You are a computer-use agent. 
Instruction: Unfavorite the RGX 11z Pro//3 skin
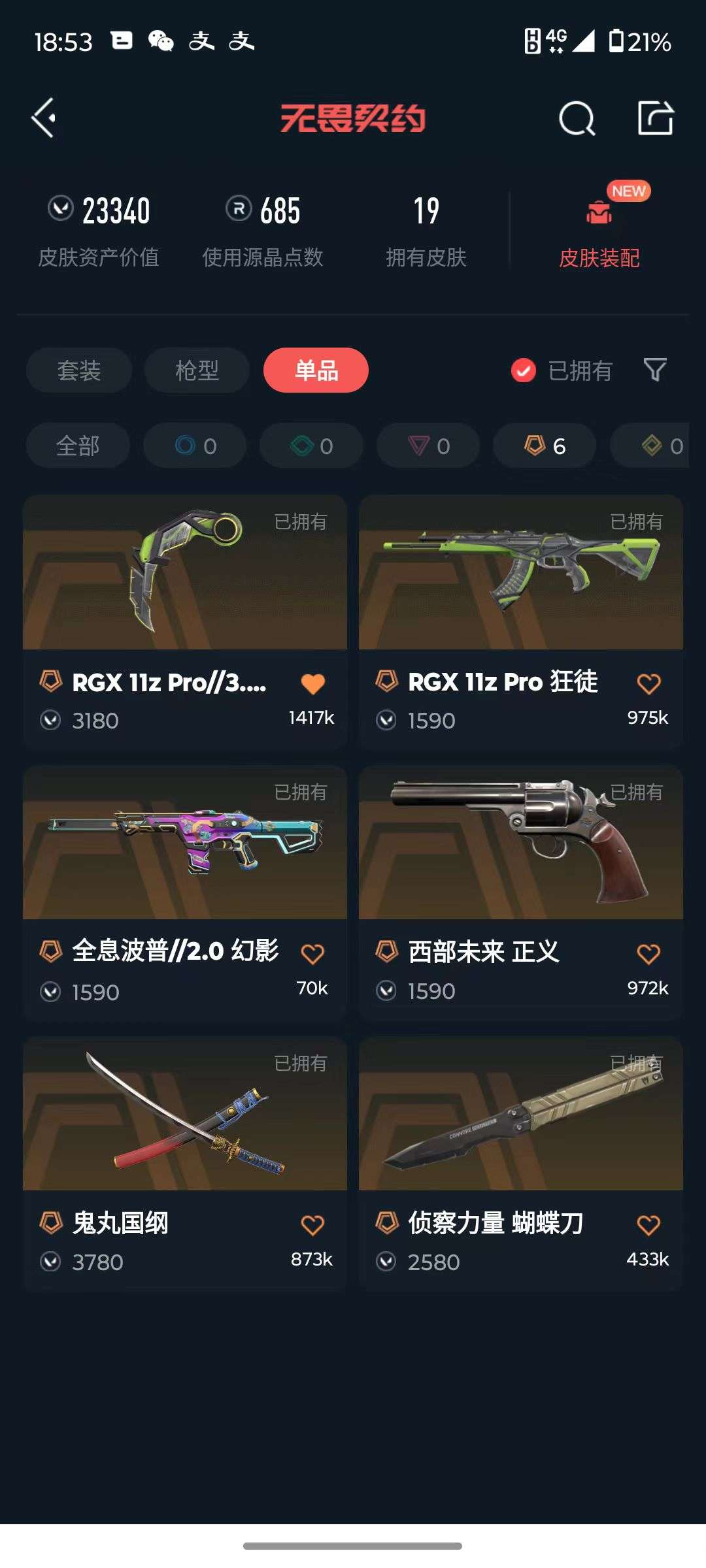pos(312,685)
